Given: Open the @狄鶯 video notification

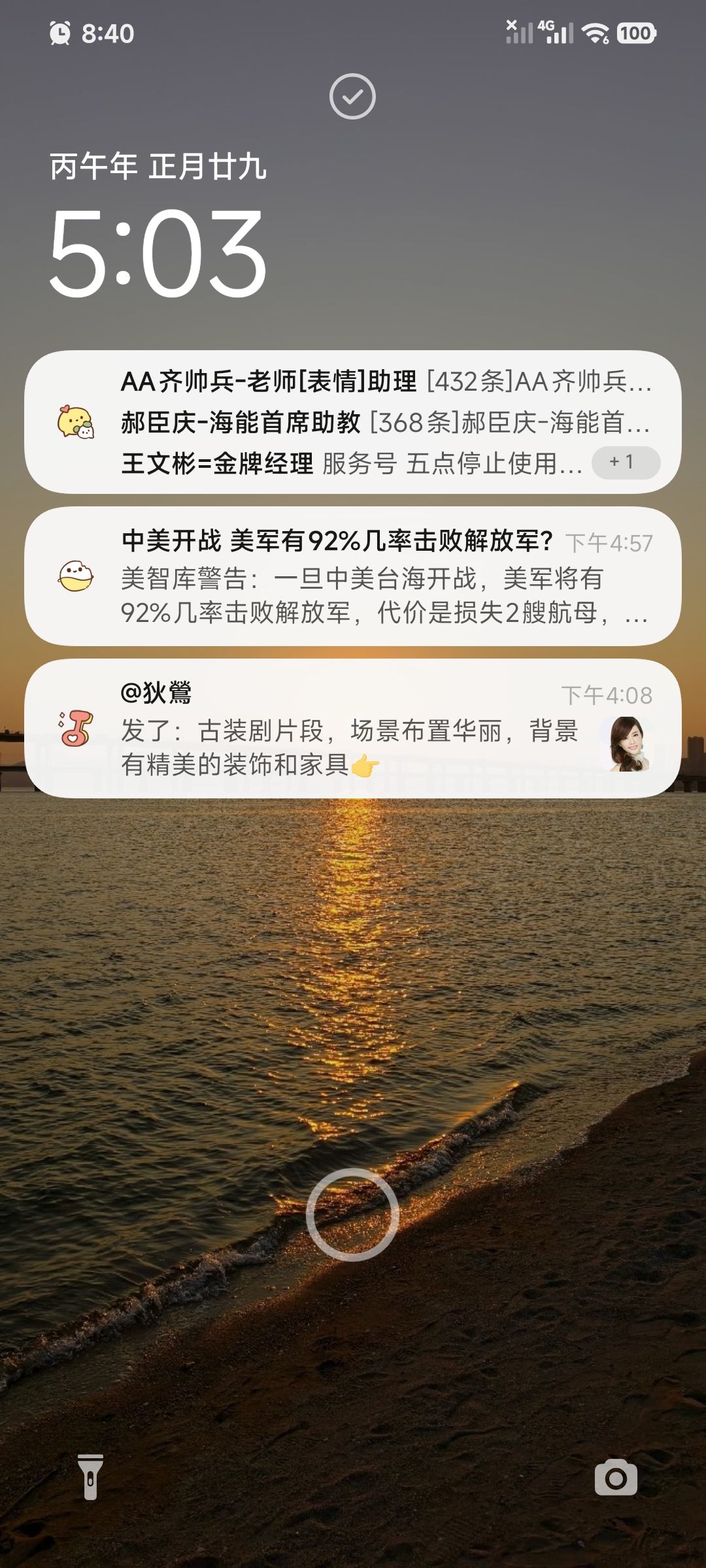Looking at the screenshot, I should click(353, 728).
